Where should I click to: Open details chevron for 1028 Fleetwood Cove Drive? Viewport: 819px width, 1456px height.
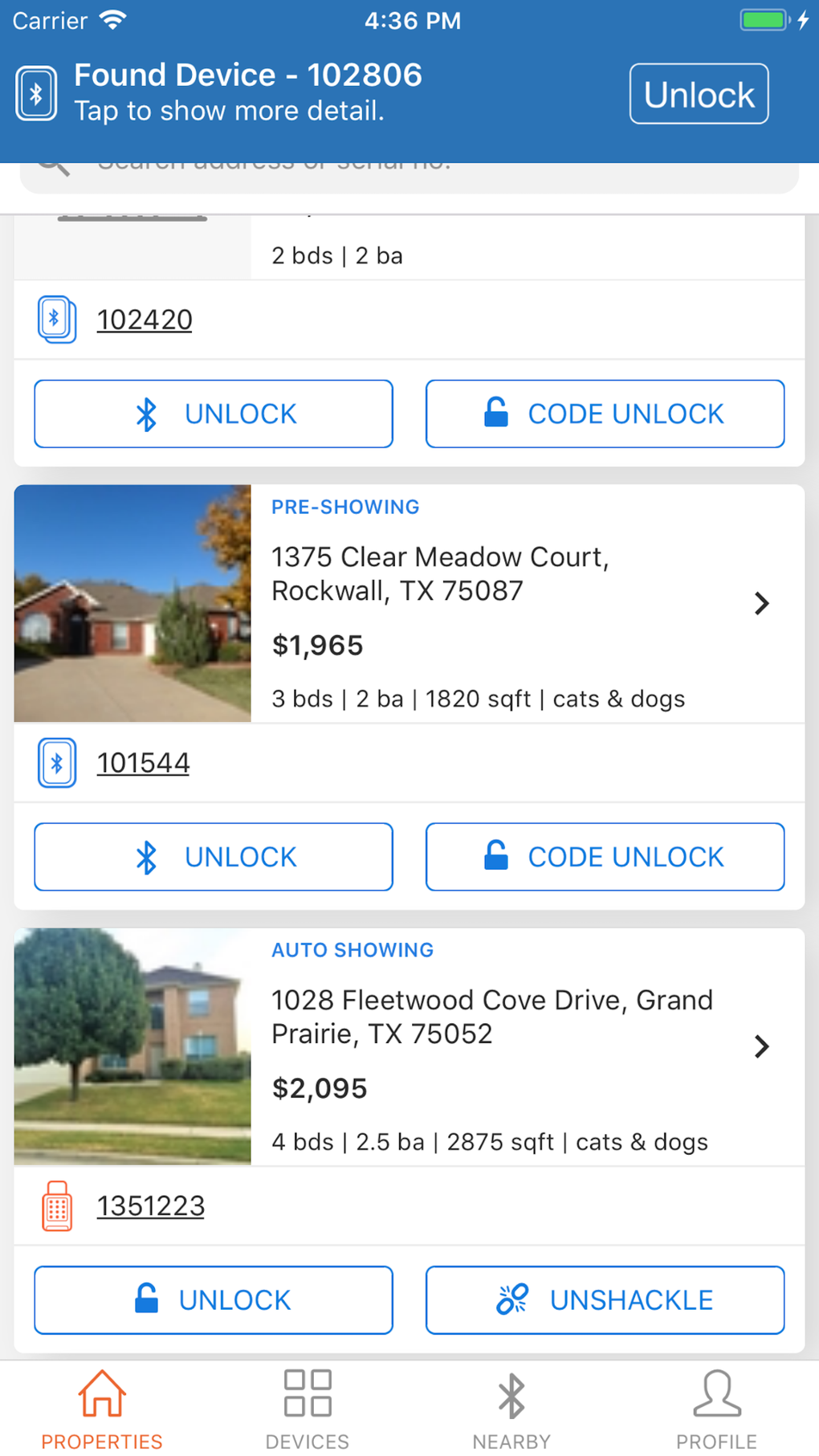[760, 1046]
